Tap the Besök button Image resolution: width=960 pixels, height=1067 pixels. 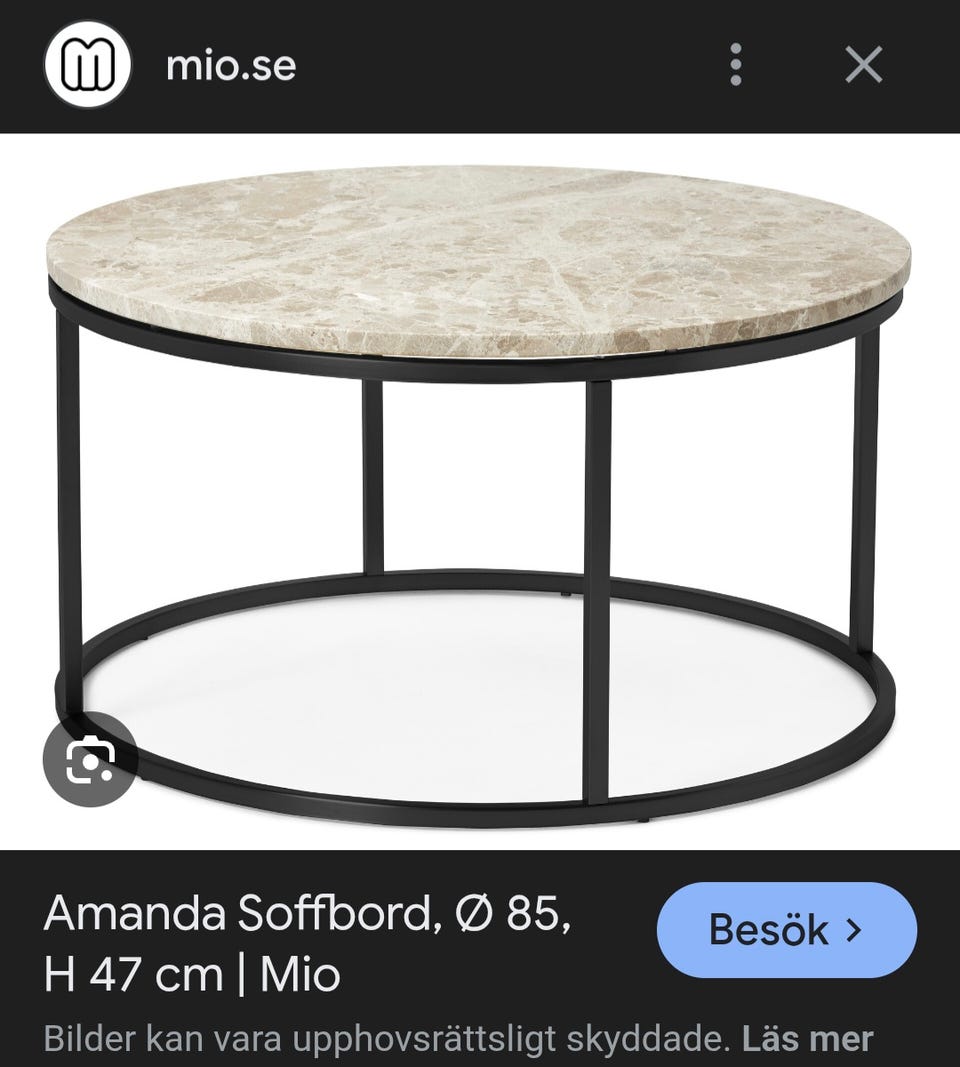point(786,930)
